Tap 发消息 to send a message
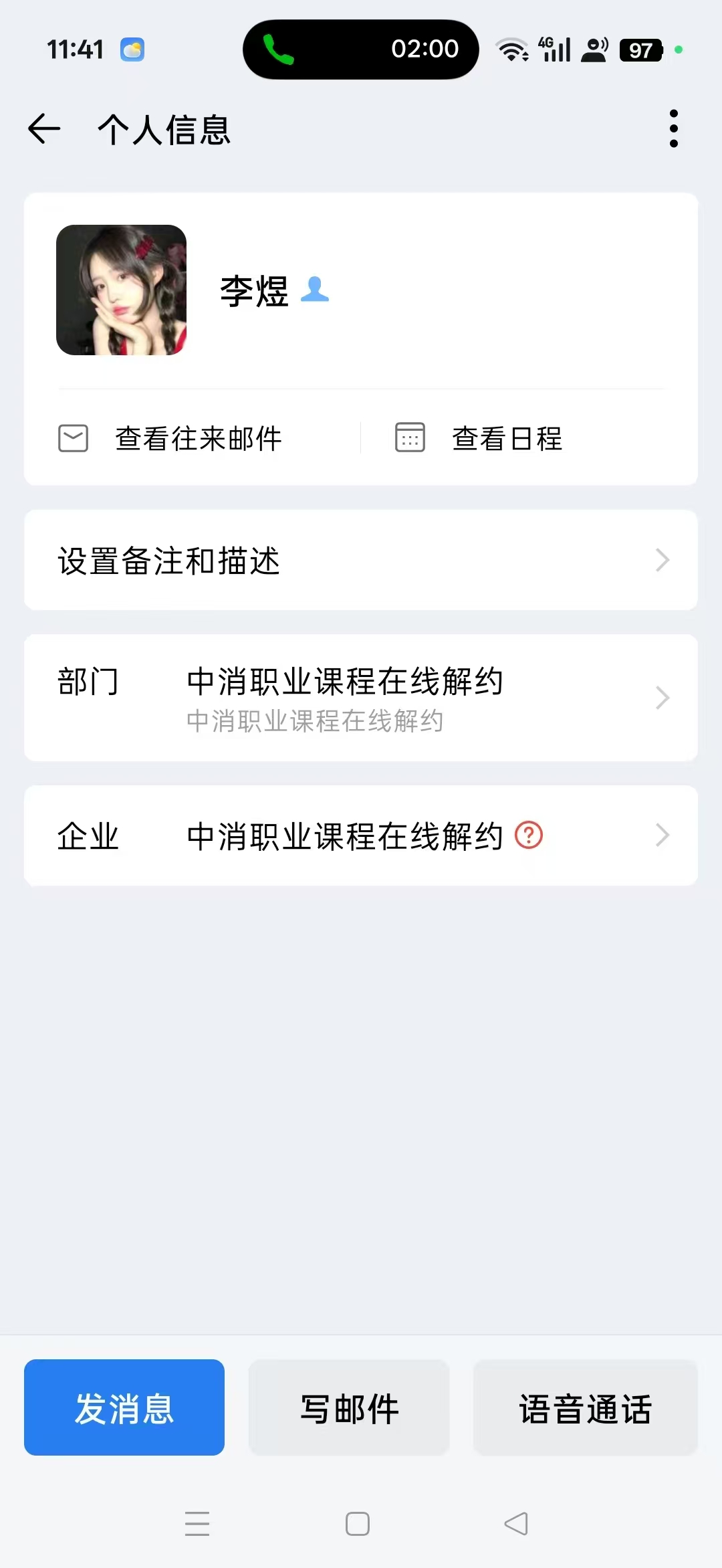Screen dimensions: 722x1568 click(x=124, y=1407)
